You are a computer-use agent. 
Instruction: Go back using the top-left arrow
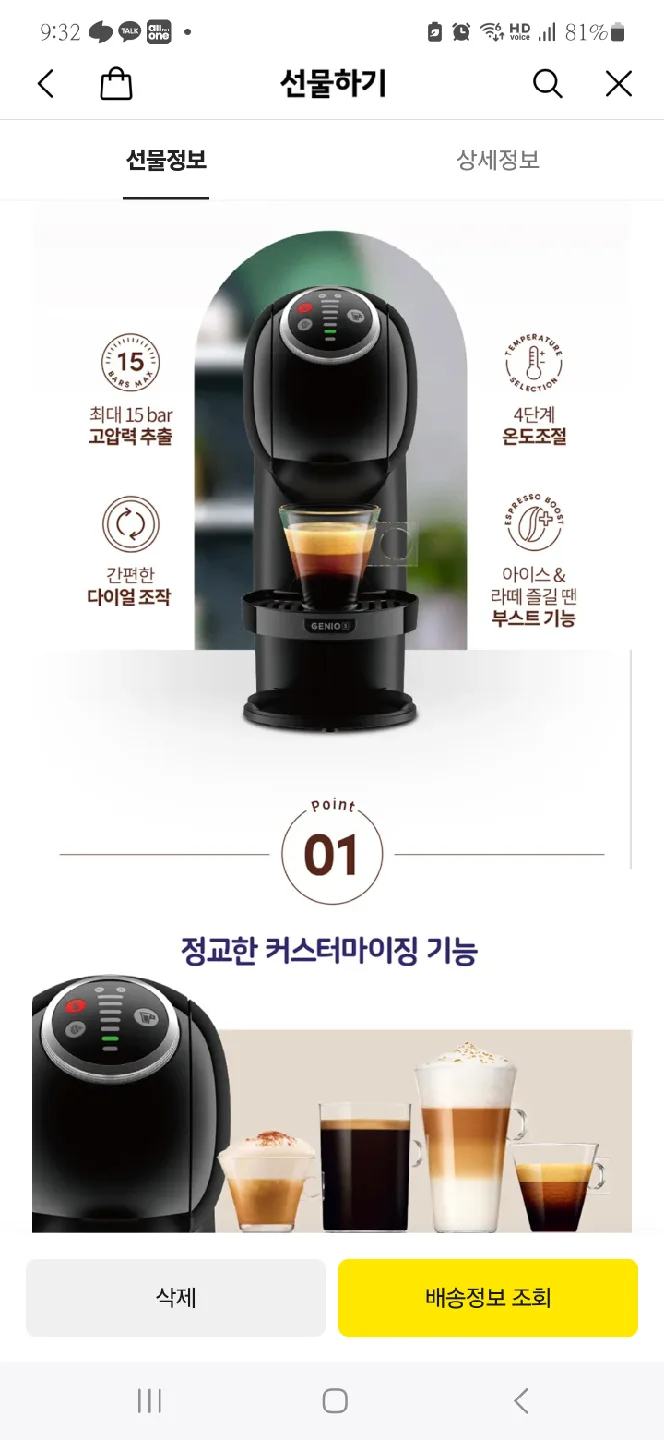46,84
